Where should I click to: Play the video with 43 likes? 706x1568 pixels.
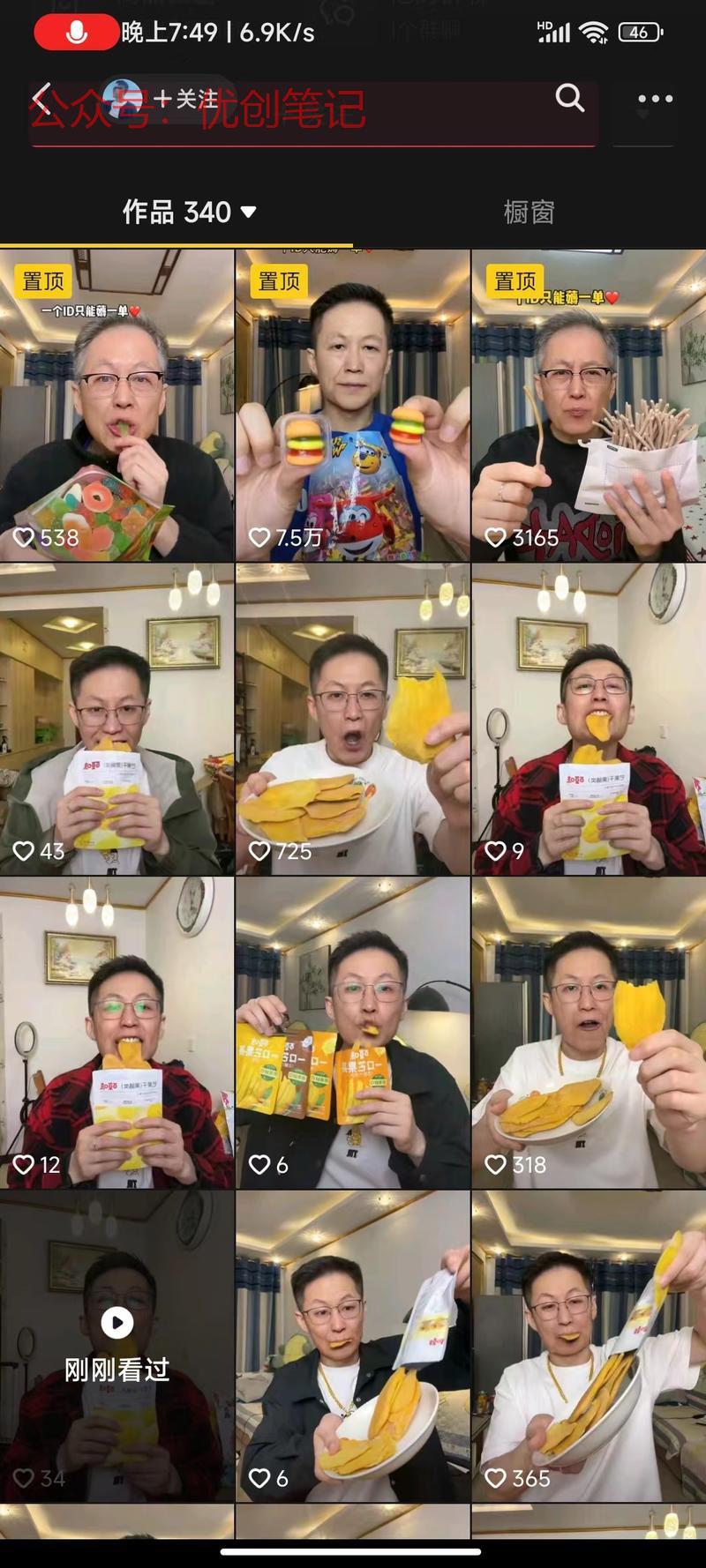(116, 719)
